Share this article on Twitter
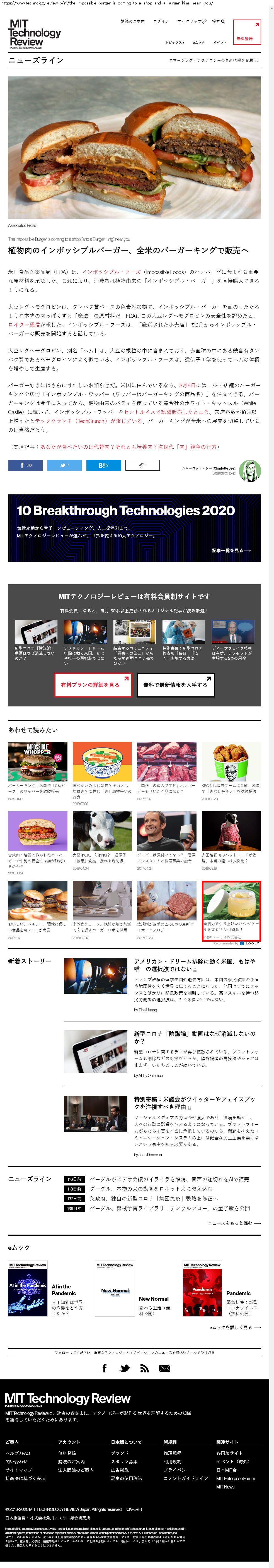This screenshot has width=274, height=1568. pyautogui.click(x=64, y=466)
